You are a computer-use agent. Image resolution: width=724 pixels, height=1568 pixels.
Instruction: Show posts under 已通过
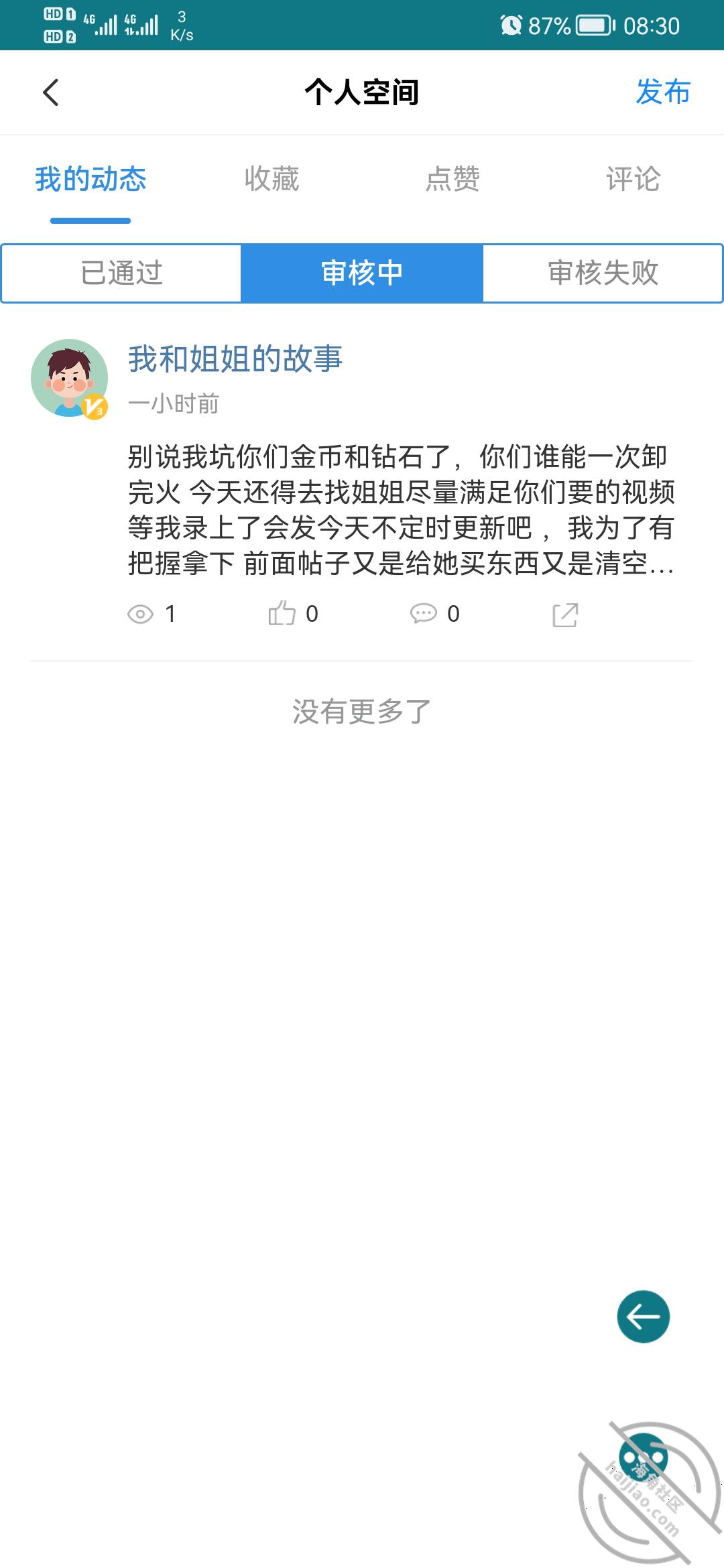coord(121,273)
